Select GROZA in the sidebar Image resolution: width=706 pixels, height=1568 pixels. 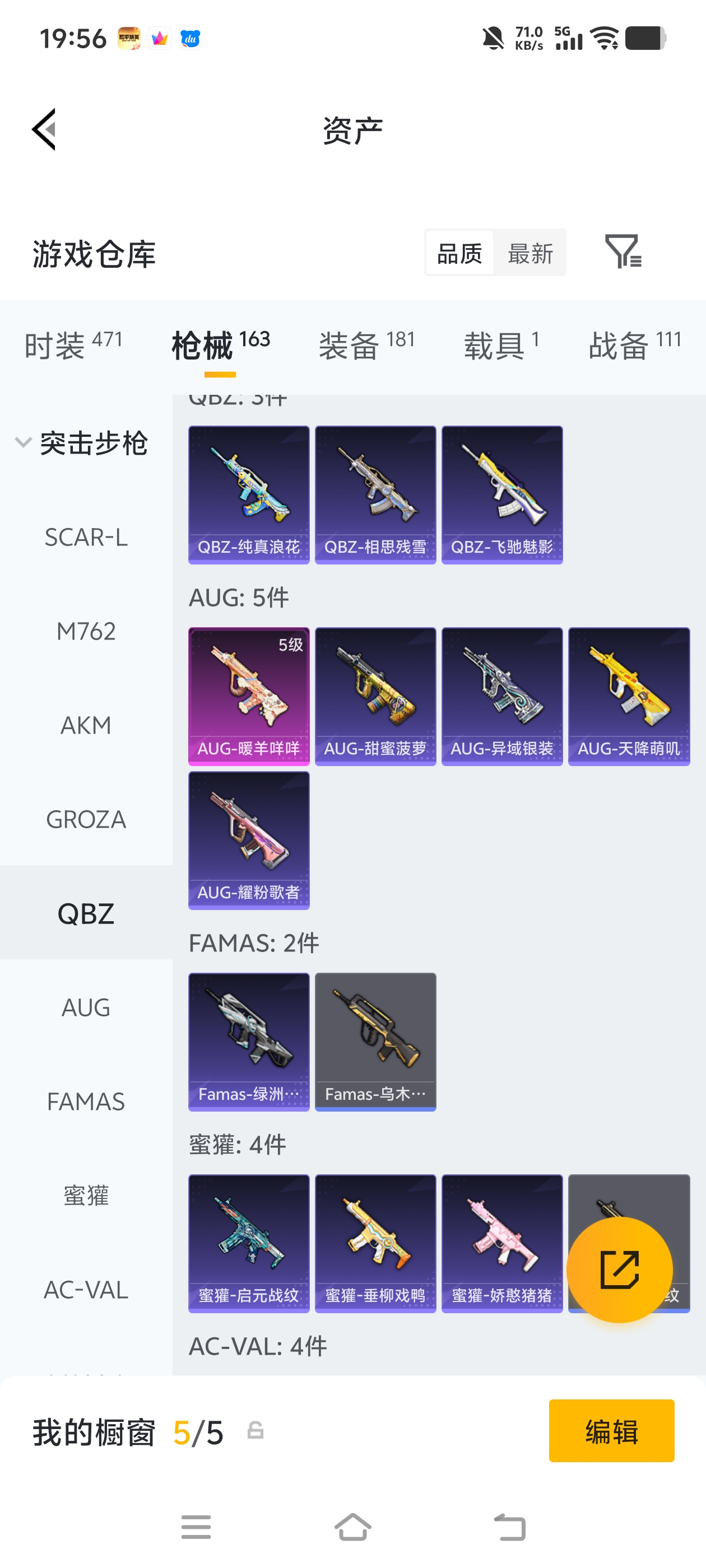(x=86, y=819)
